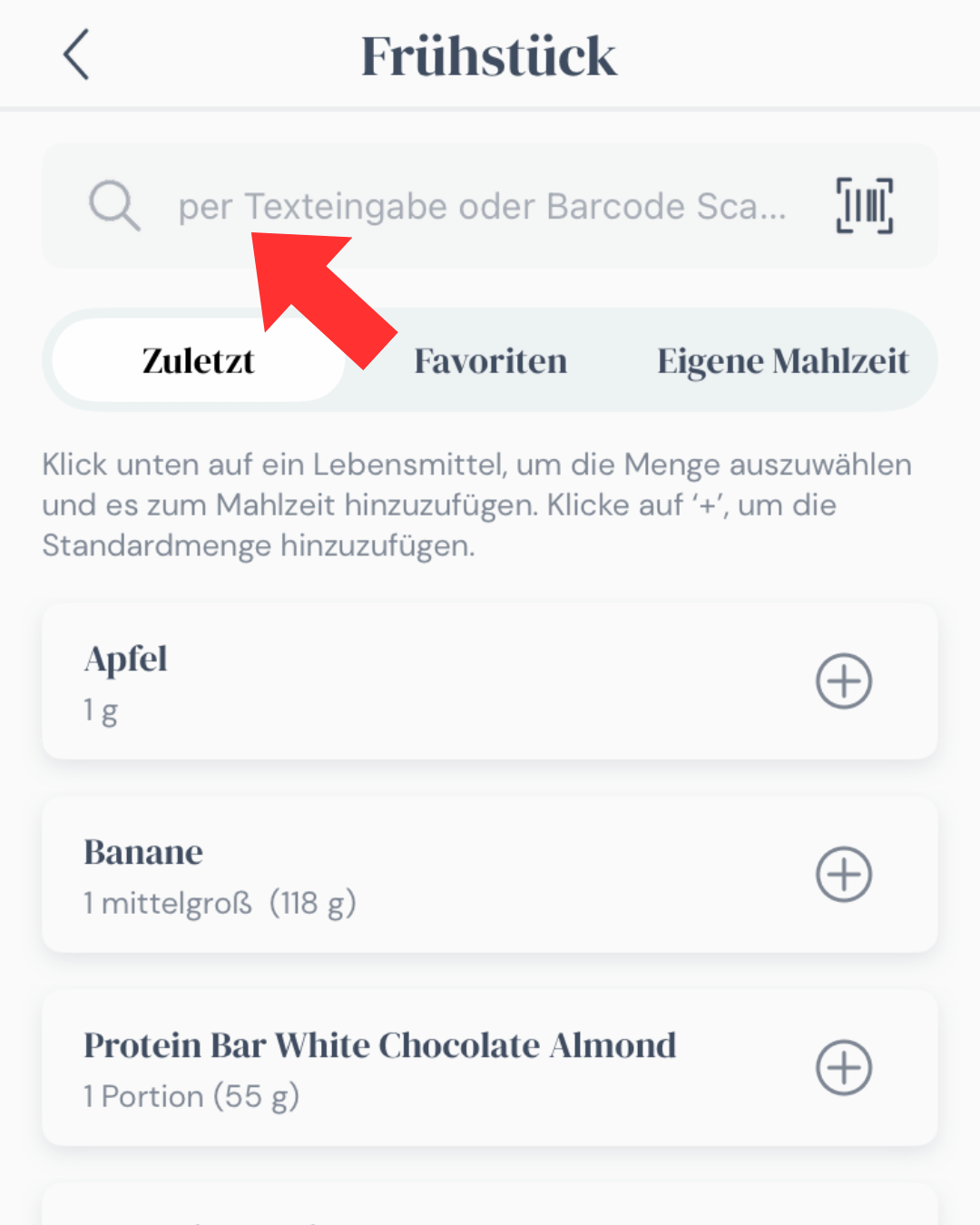Add the Protein Bar standard portion
The image size is (980, 1225).
pyautogui.click(x=844, y=1068)
